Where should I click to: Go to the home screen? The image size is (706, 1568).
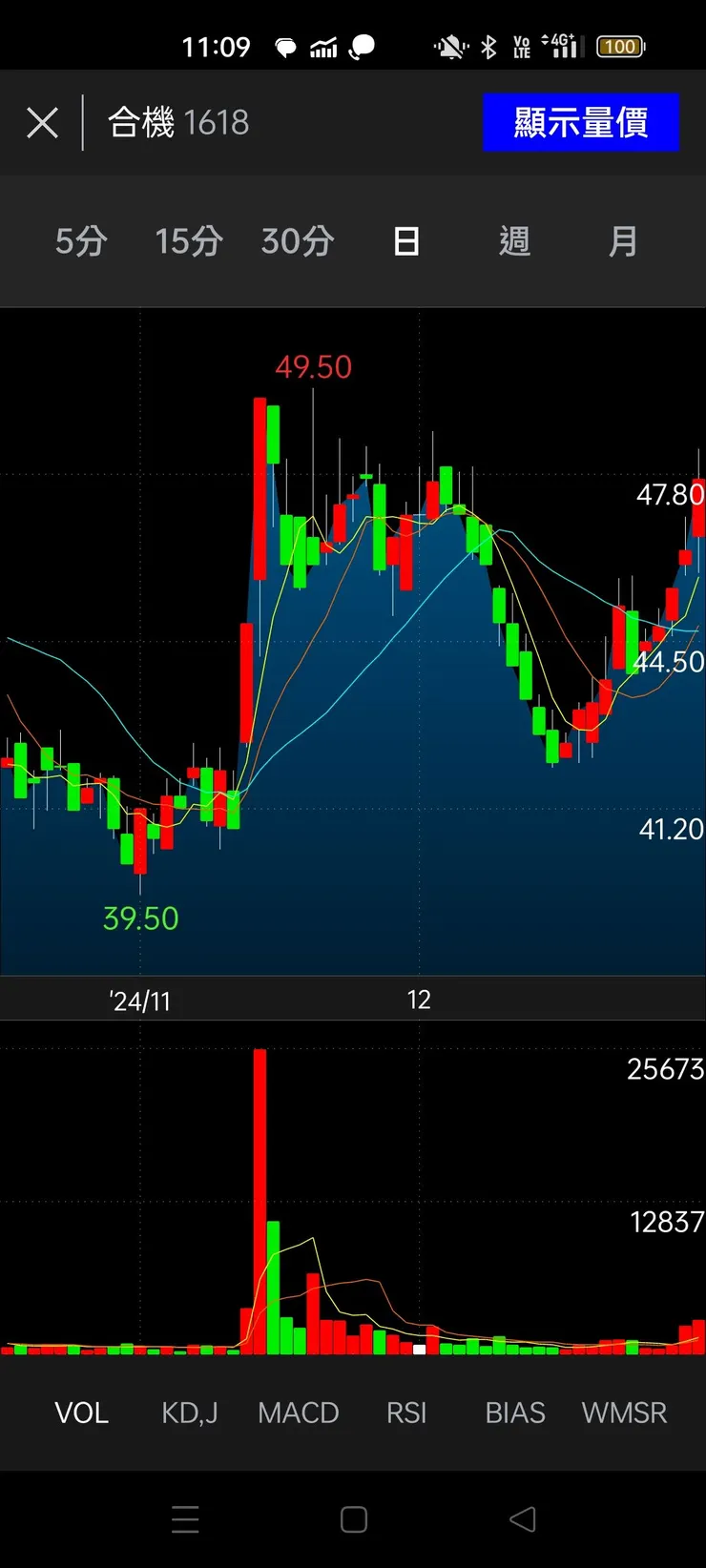(354, 1519)
